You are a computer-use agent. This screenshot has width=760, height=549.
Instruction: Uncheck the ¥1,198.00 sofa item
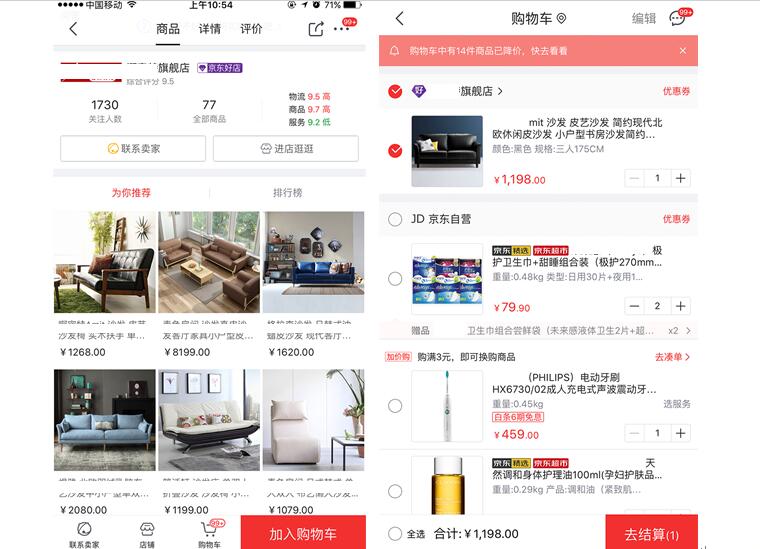395,151
